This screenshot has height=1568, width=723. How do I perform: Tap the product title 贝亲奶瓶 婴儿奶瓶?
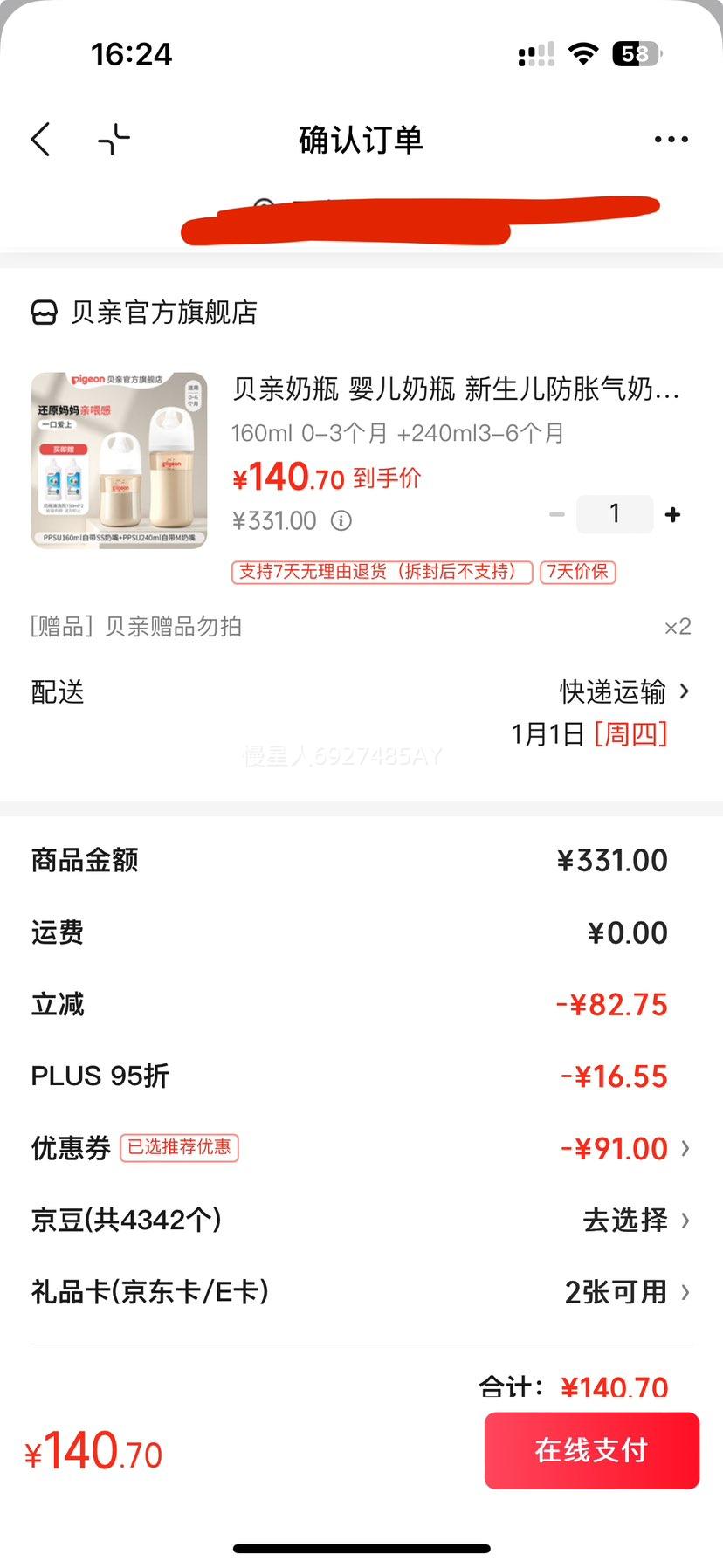pyautogui.click(x=454, y=392)
